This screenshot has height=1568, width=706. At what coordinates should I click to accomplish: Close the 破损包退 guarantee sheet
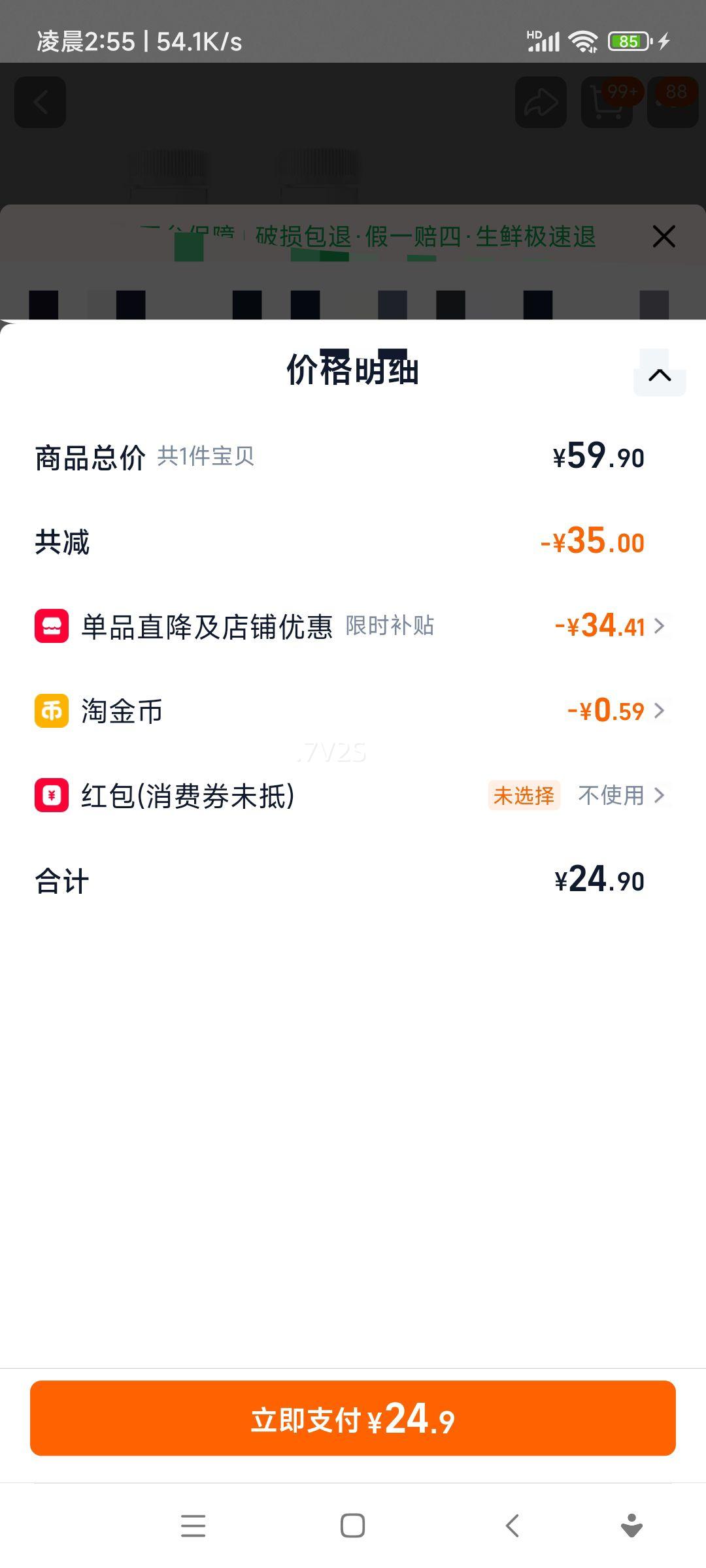(x=664, y=237)
